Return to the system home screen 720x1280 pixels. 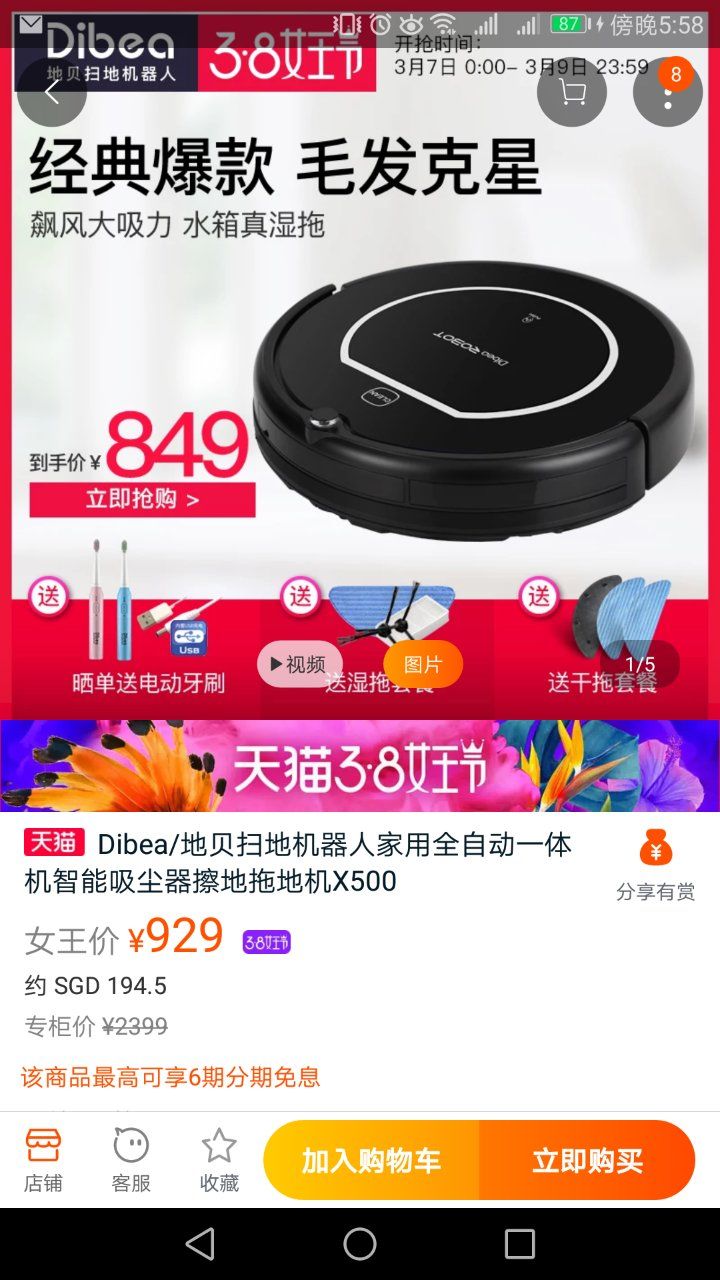pos(360,1244)
